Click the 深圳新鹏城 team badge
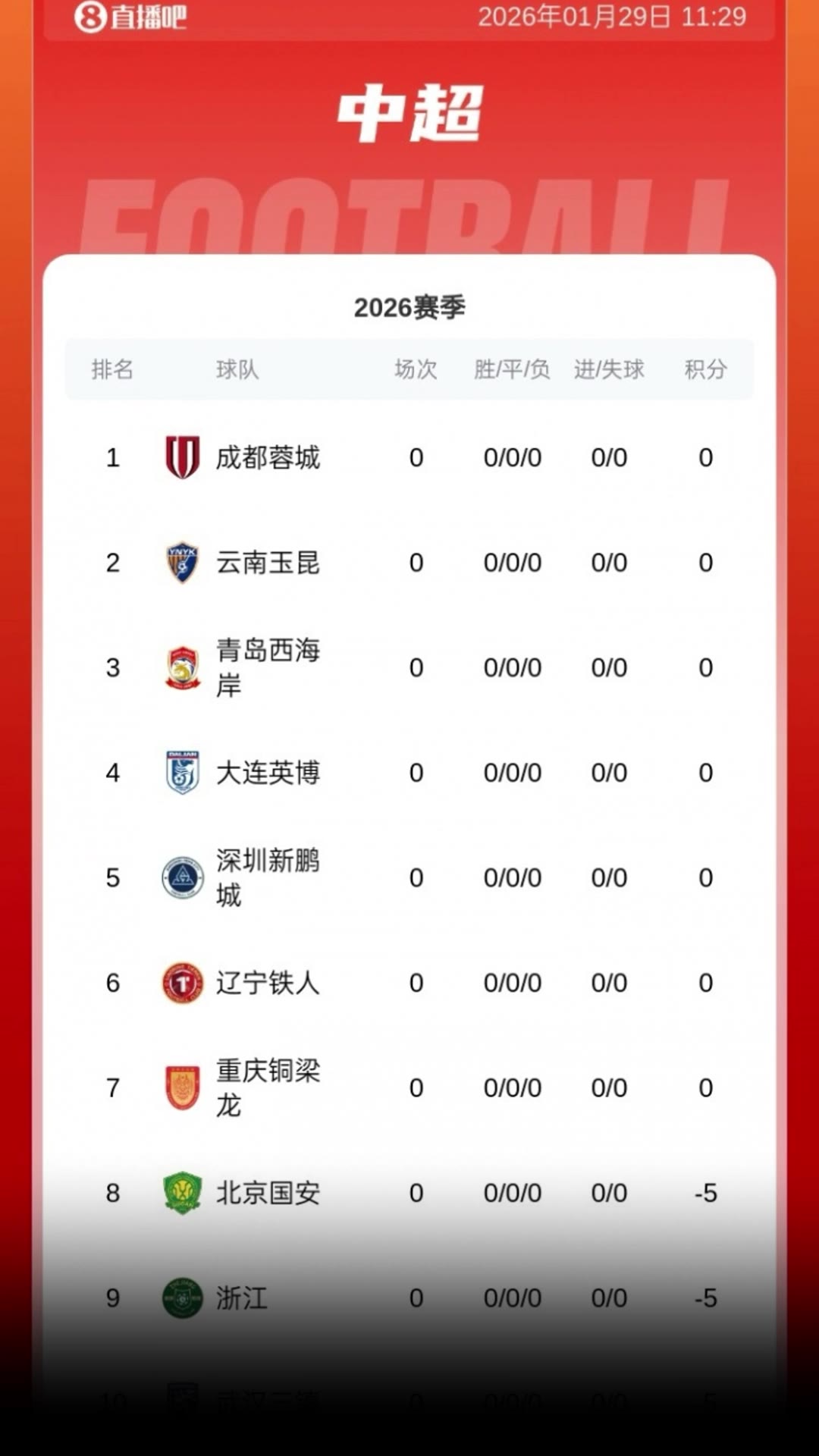The image size is (819, 1456). pos(180,877)
